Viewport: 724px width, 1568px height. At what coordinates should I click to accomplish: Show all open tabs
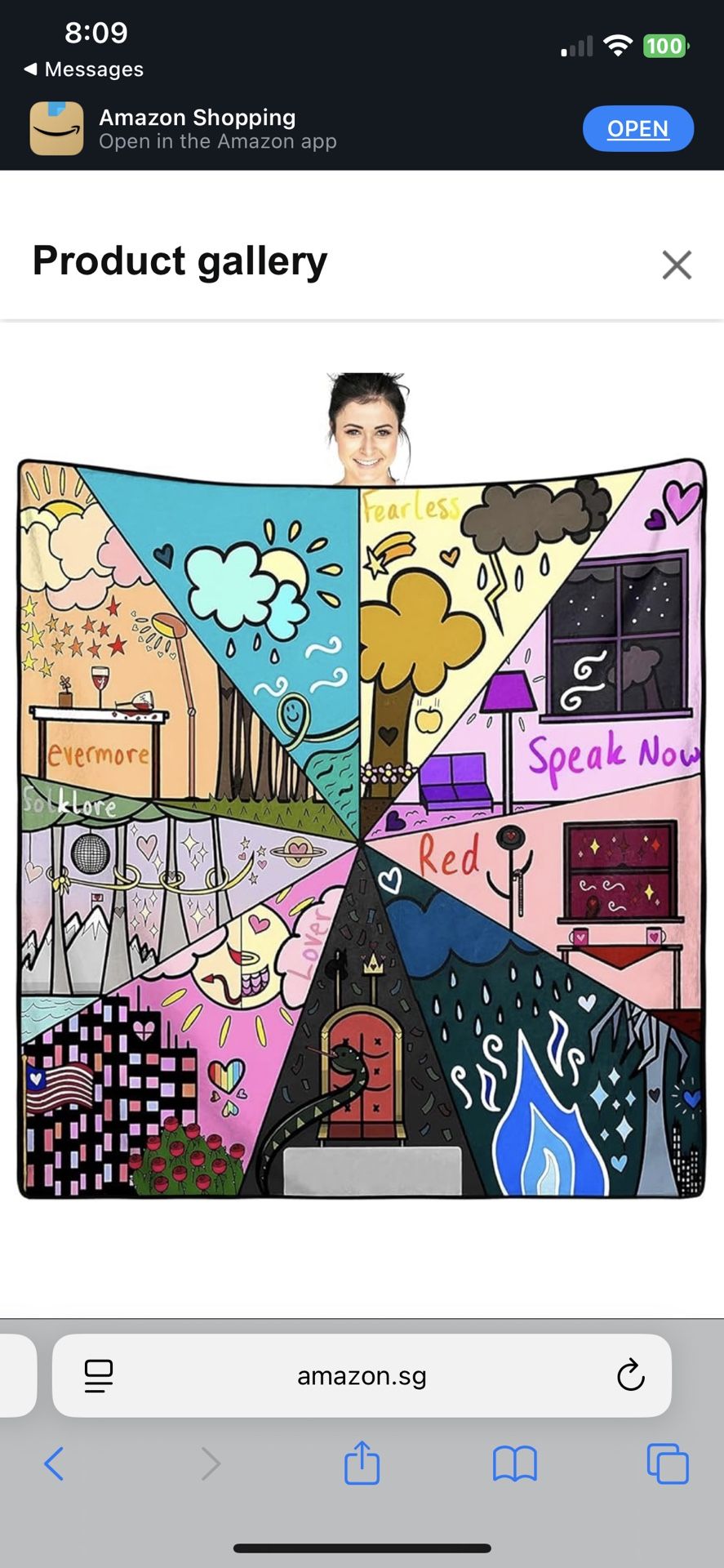667,1463
